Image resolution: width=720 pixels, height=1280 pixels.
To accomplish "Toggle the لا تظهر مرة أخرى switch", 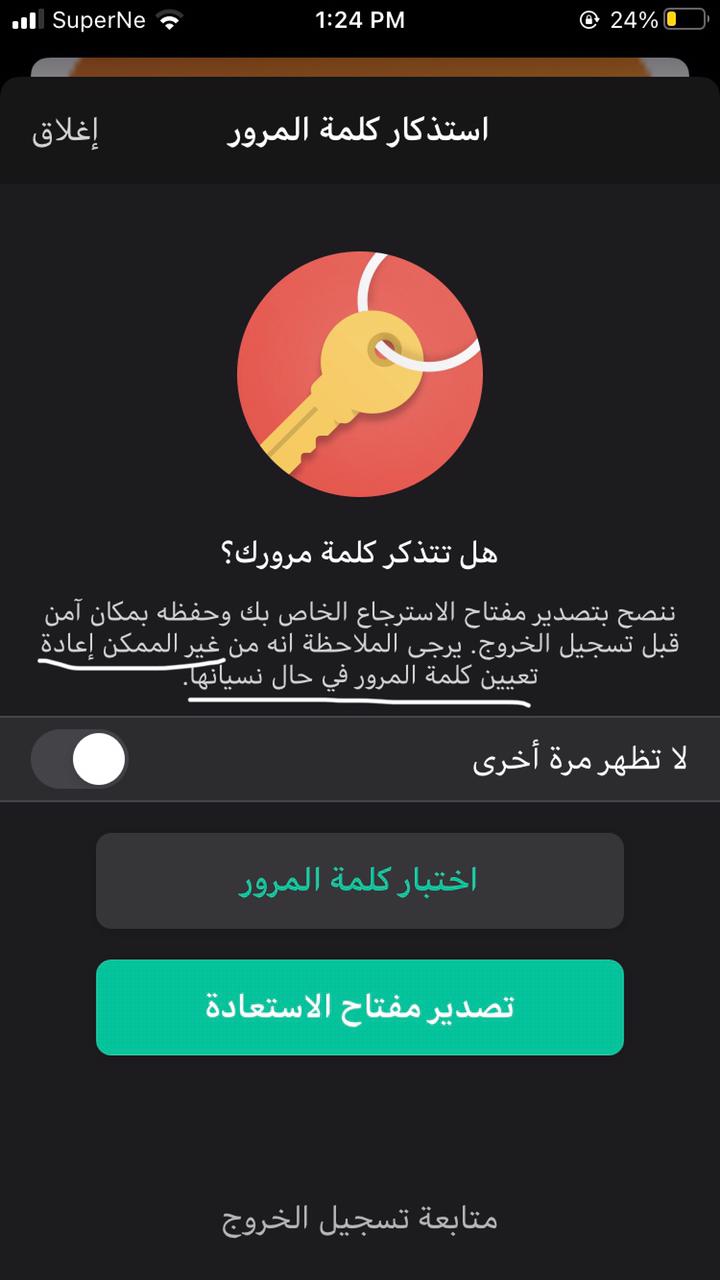I will [79, 759].
